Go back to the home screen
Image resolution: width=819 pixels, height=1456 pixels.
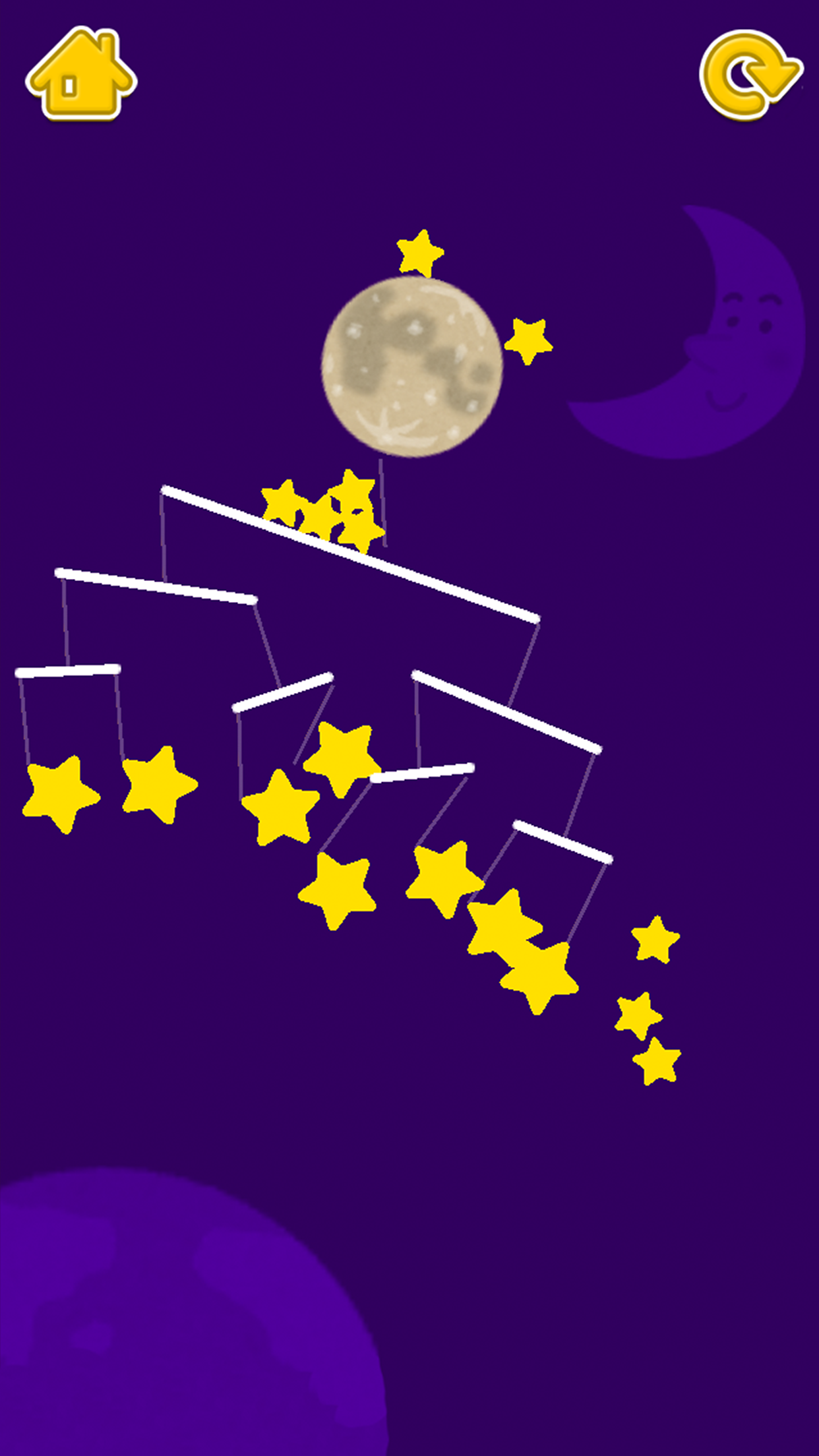click(81, 75)
